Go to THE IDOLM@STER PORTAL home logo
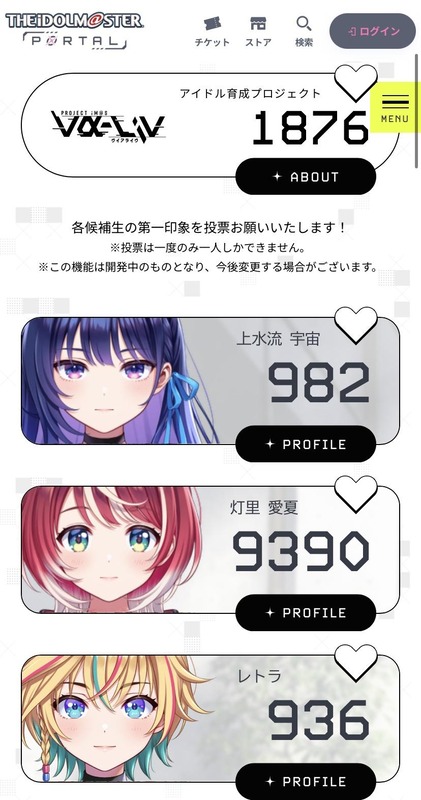The height and width of the screenshot is (800, 421). (x=75, y=31)
